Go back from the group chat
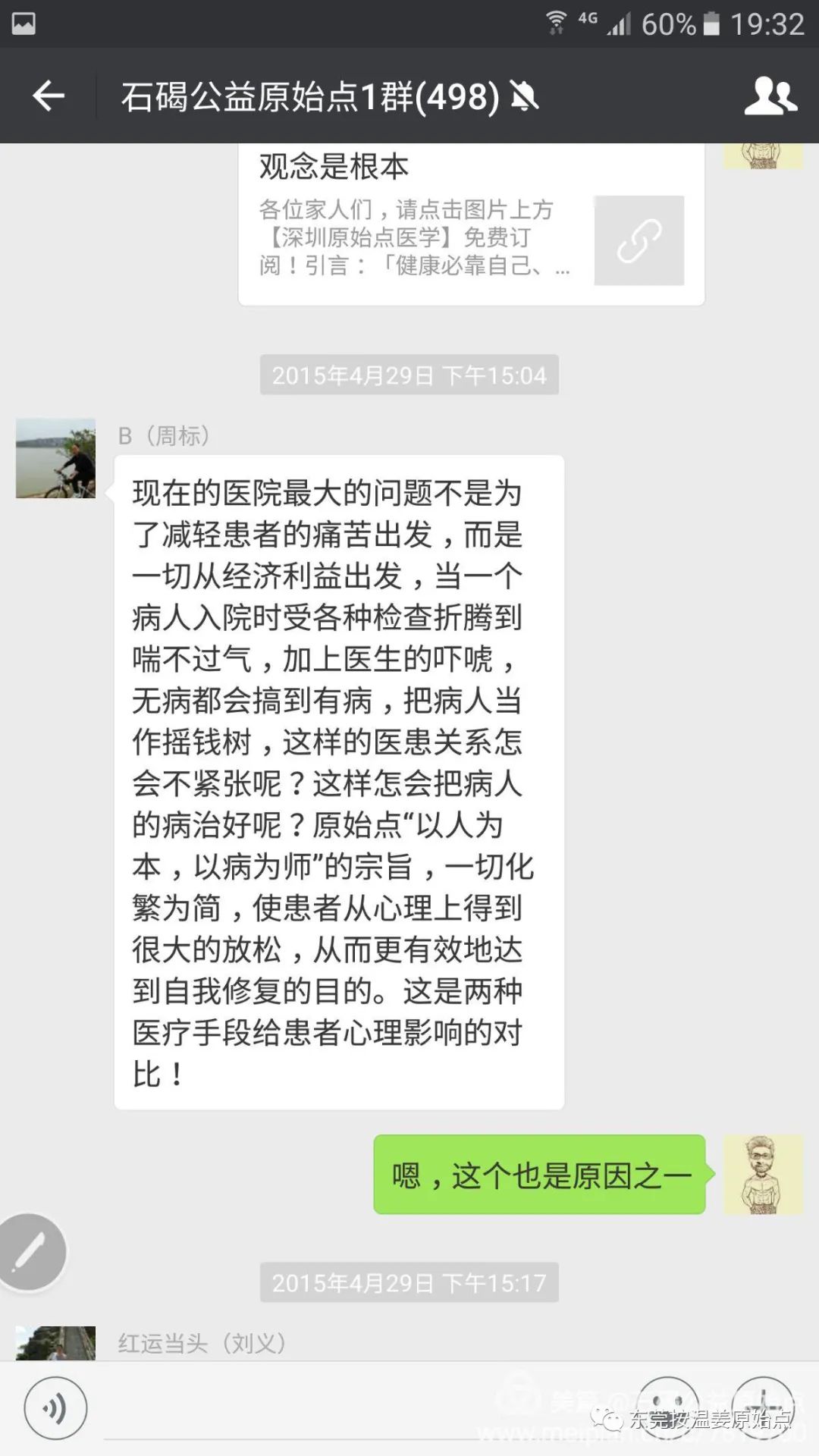 49,96
